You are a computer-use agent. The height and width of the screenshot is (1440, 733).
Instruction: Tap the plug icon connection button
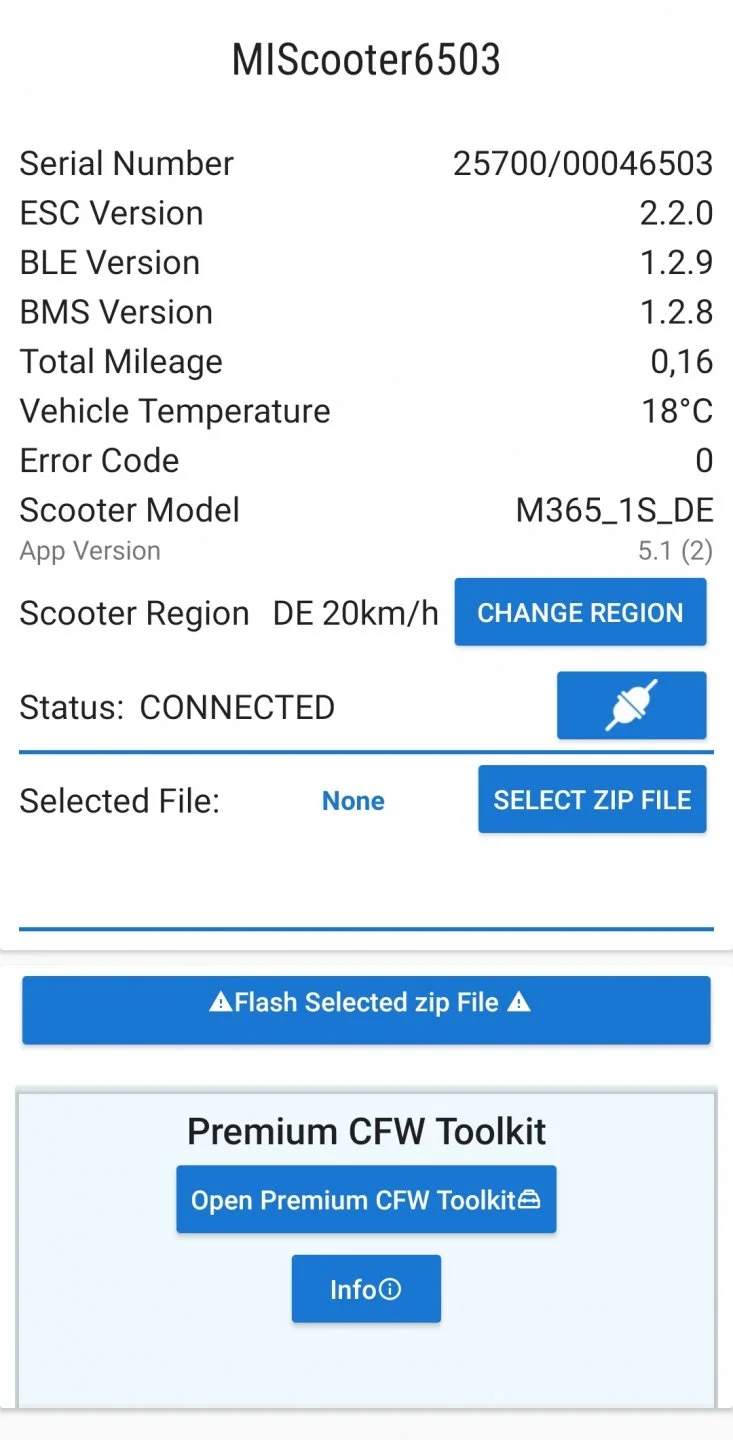click(x=631, y=705)
